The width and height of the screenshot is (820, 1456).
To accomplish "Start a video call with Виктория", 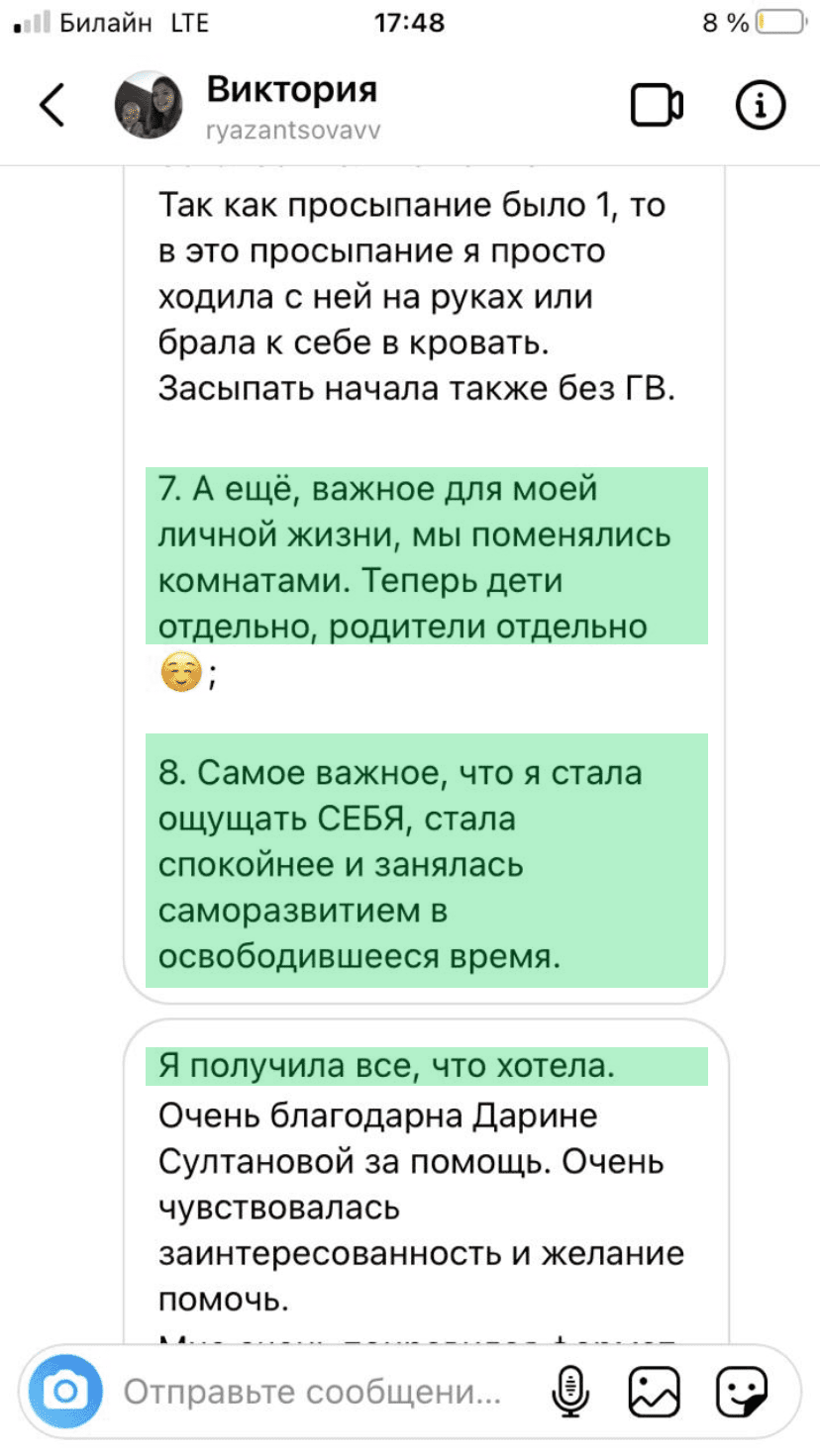I will click(658, 106).
